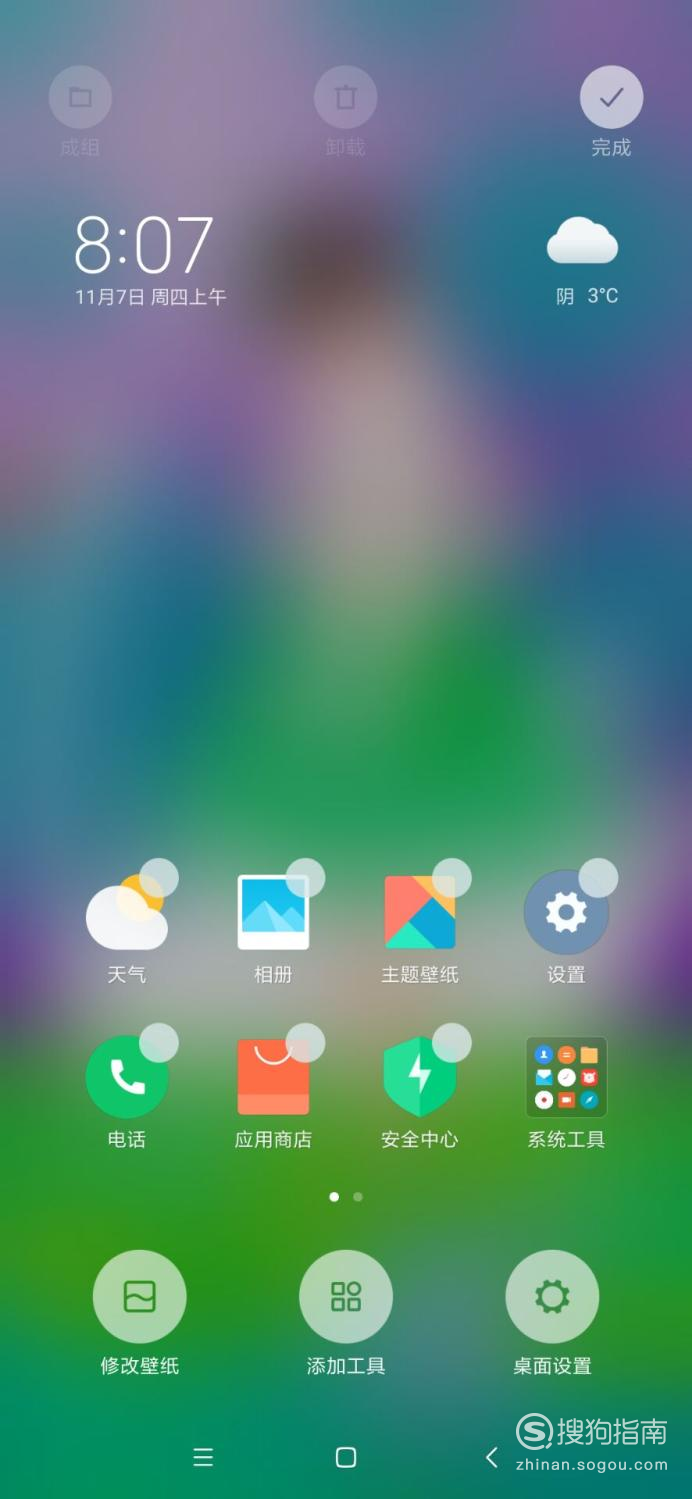Open 修改壁纸 to change wallpaper
This screenshot has width=692, height=1499.
click(x=139, y=1297)
